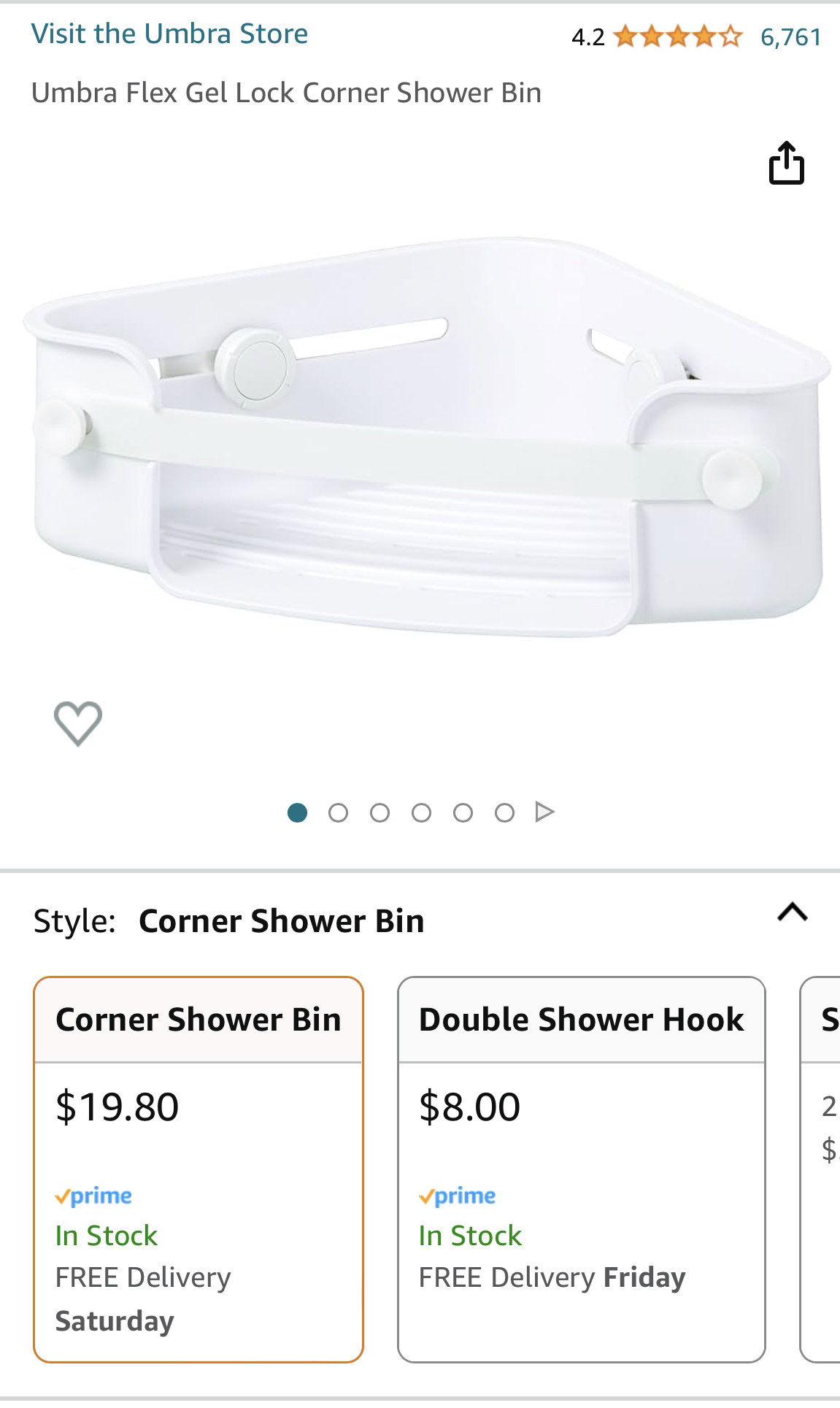
Task: Select the Corner Shower Bin style
Action: [x=199, y=1168]
